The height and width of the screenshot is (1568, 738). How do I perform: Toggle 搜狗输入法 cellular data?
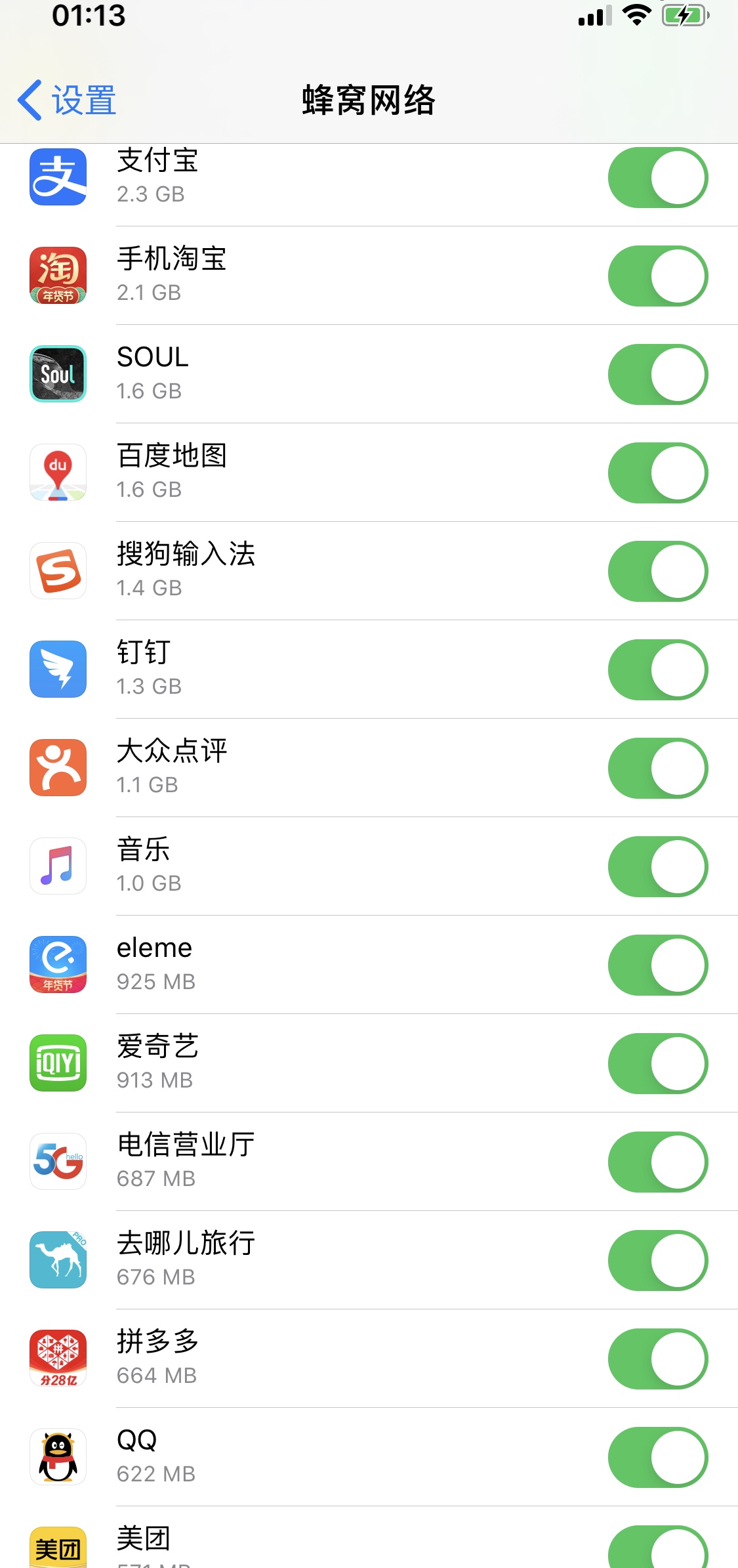(x=657, y=572)
